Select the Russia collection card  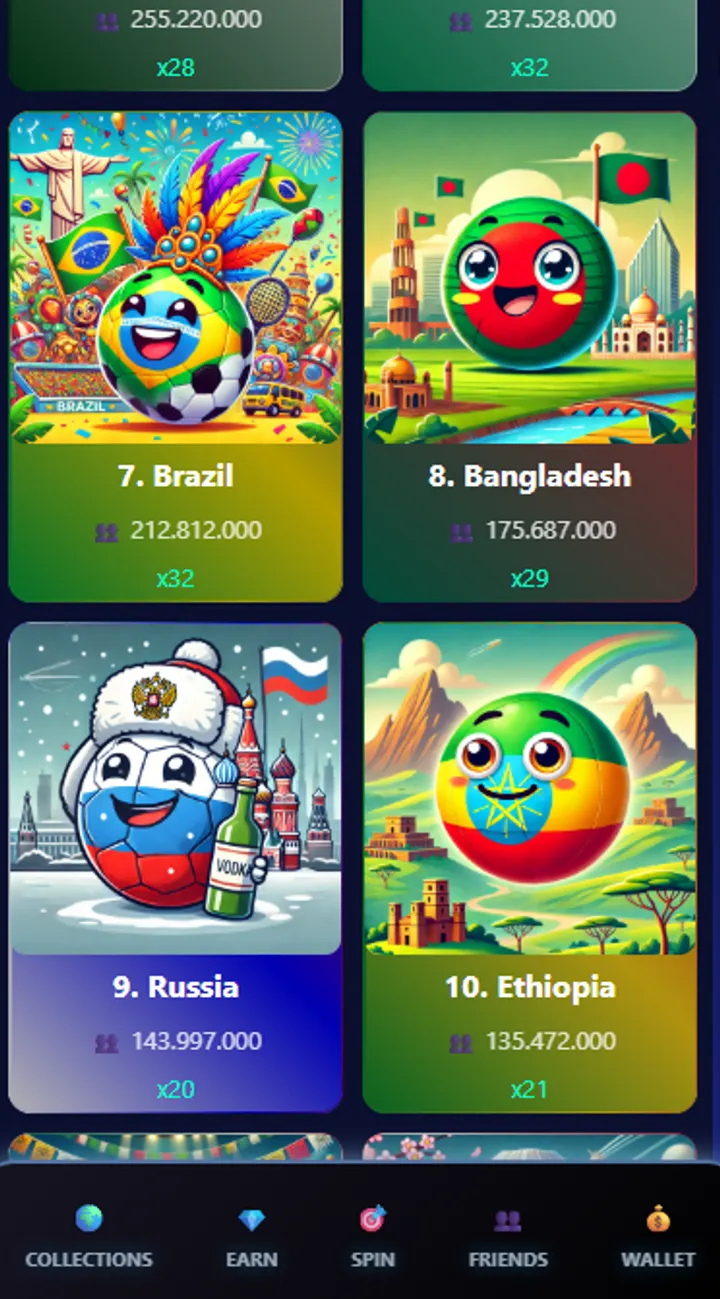[175, 867]
